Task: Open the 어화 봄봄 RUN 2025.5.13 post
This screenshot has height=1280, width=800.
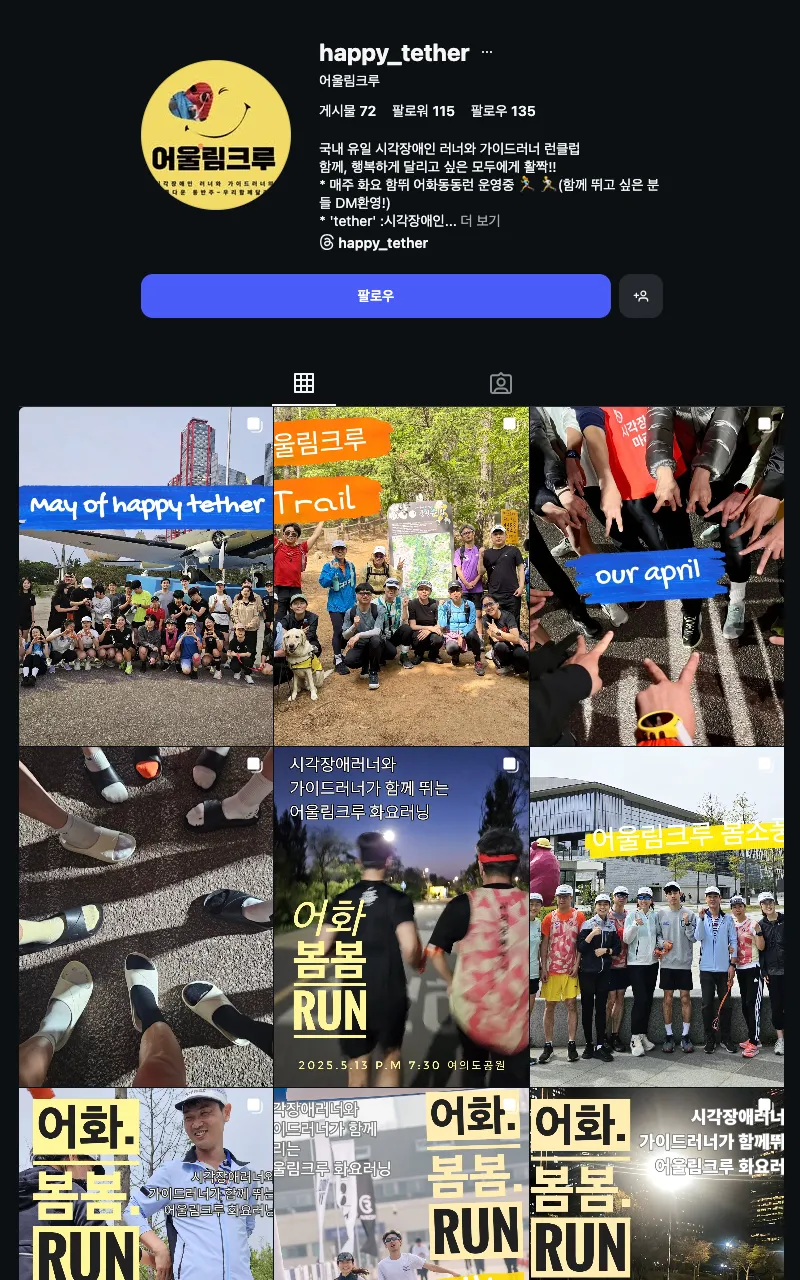Action: [x=401, y=917]
